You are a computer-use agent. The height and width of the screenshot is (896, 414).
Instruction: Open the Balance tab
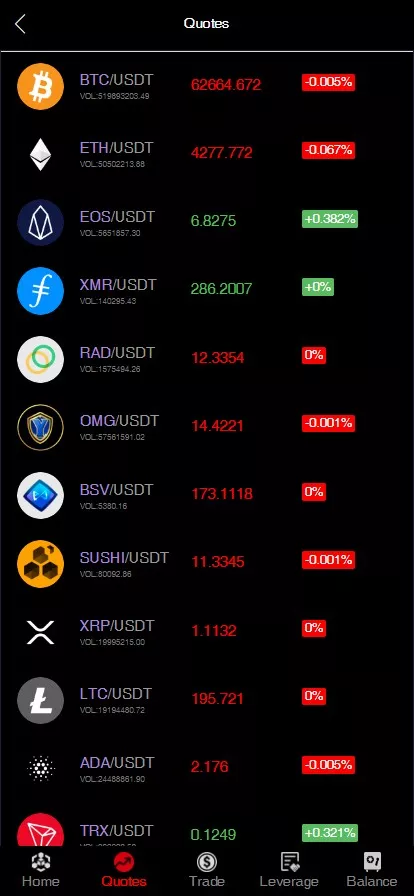click(372, 870)
